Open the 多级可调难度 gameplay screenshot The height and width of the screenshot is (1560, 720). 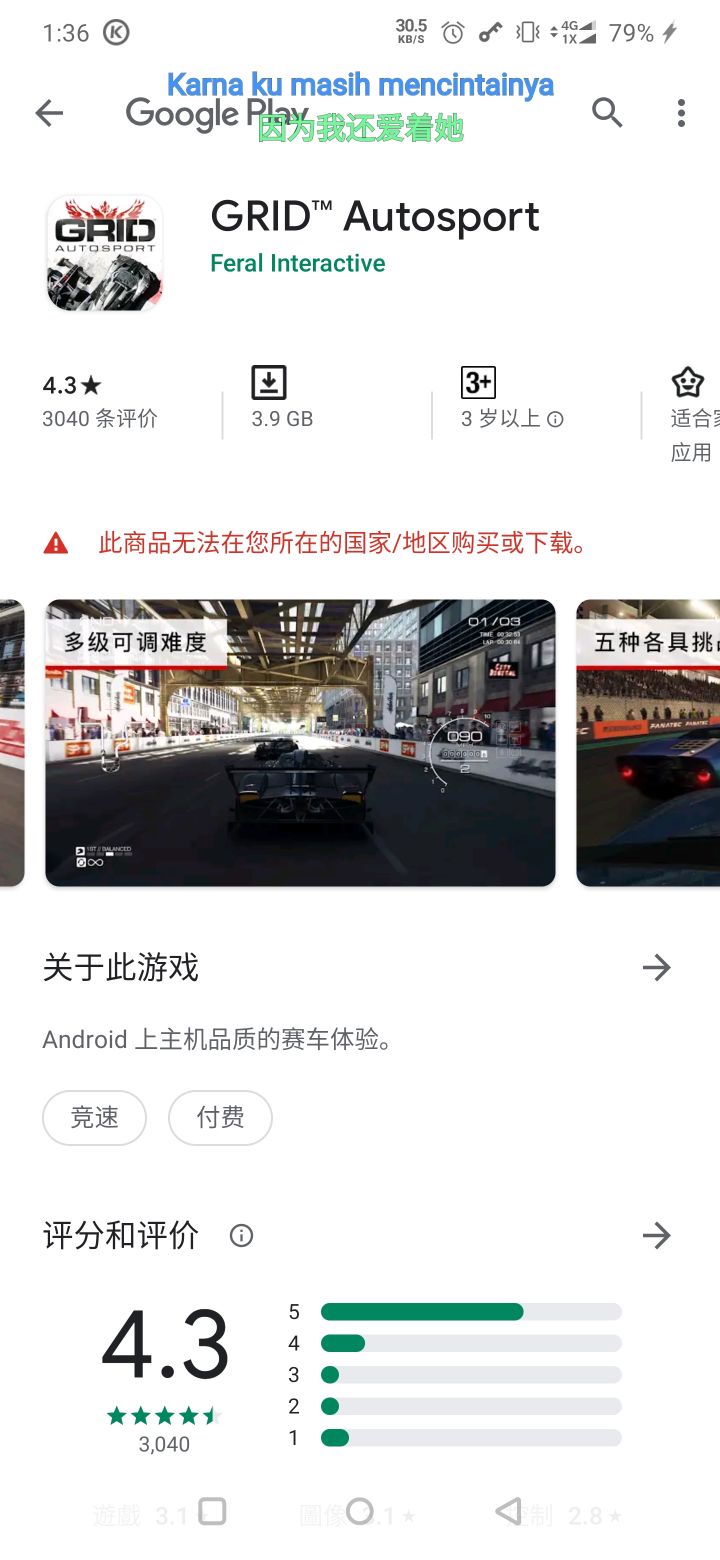(x=300, y=743)
